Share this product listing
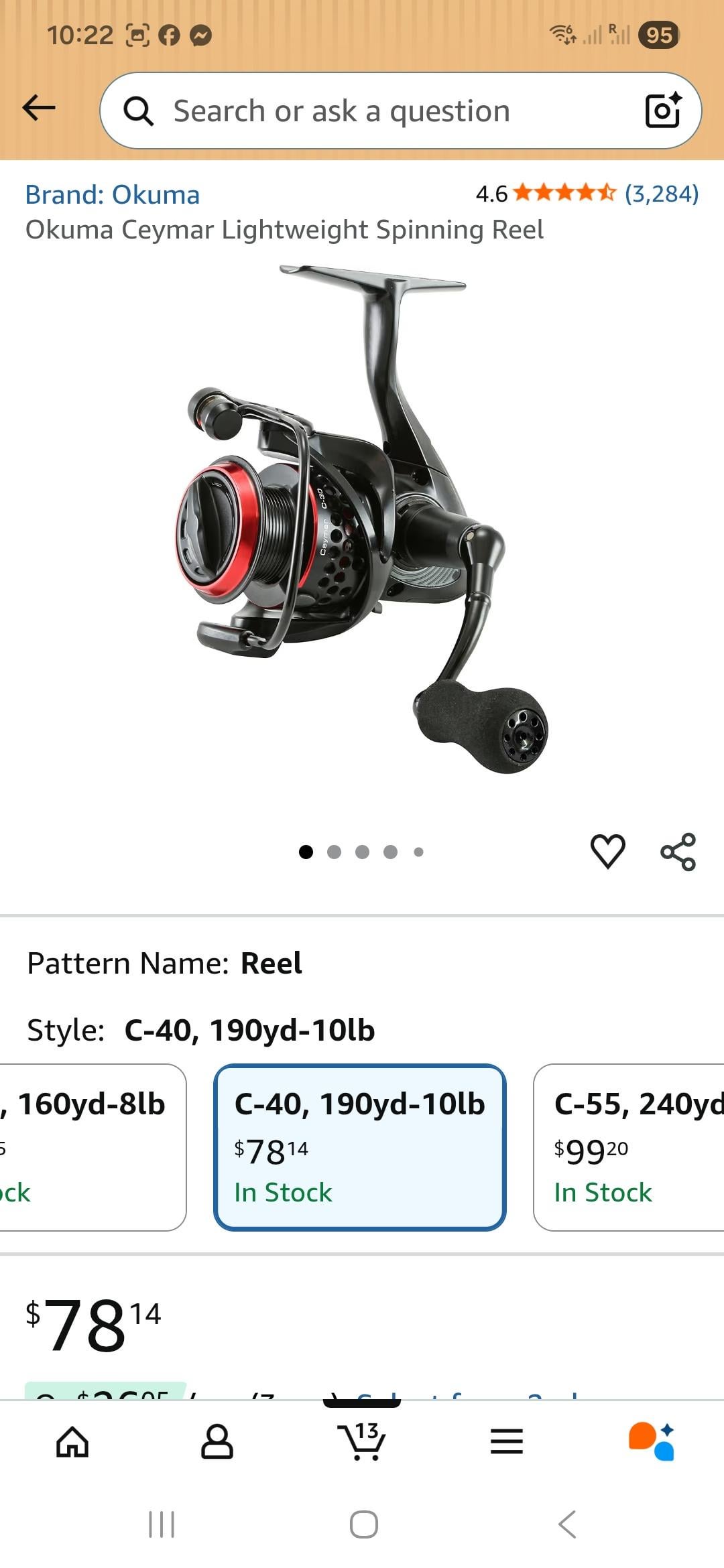Screen dimensions: 724x1568 678,852
